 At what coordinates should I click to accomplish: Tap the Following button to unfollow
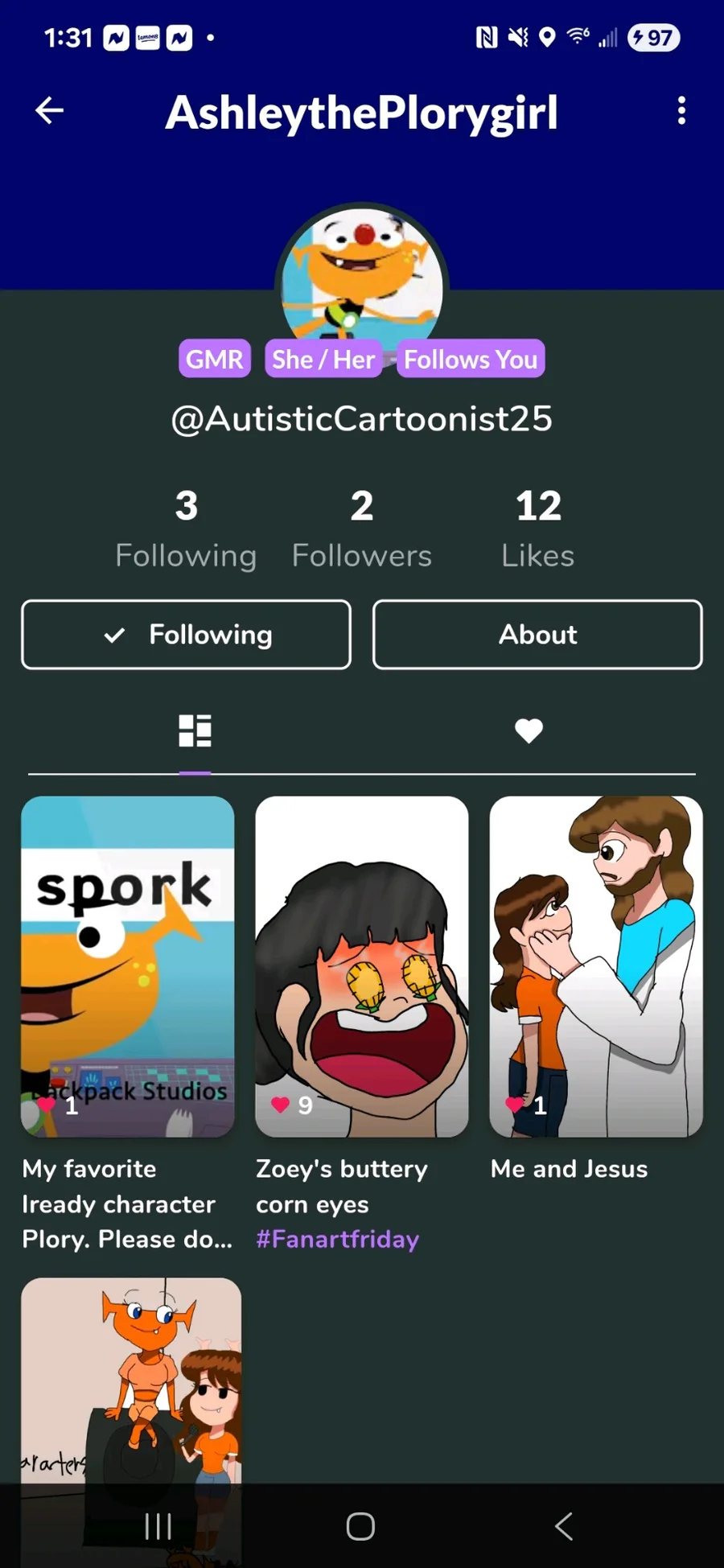(x=187, y=635)
